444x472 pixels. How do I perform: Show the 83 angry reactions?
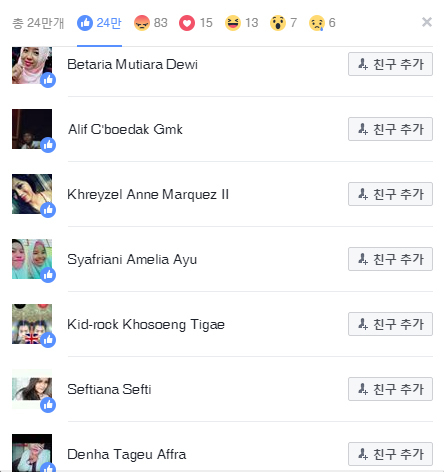(151, 23)
